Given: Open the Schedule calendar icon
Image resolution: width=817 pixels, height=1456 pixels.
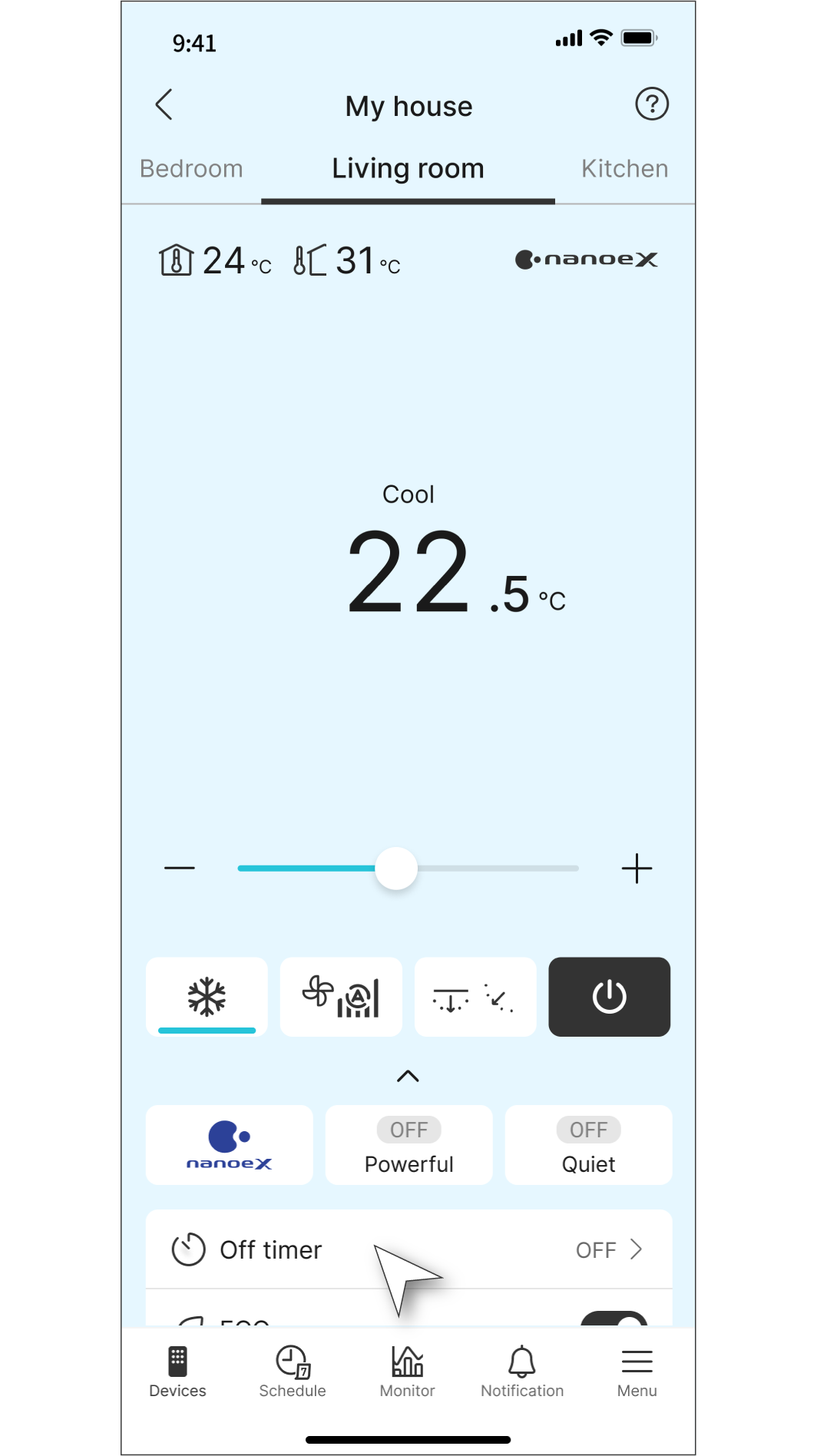Looking at the screenshot, I should [x=292, y=1361].
